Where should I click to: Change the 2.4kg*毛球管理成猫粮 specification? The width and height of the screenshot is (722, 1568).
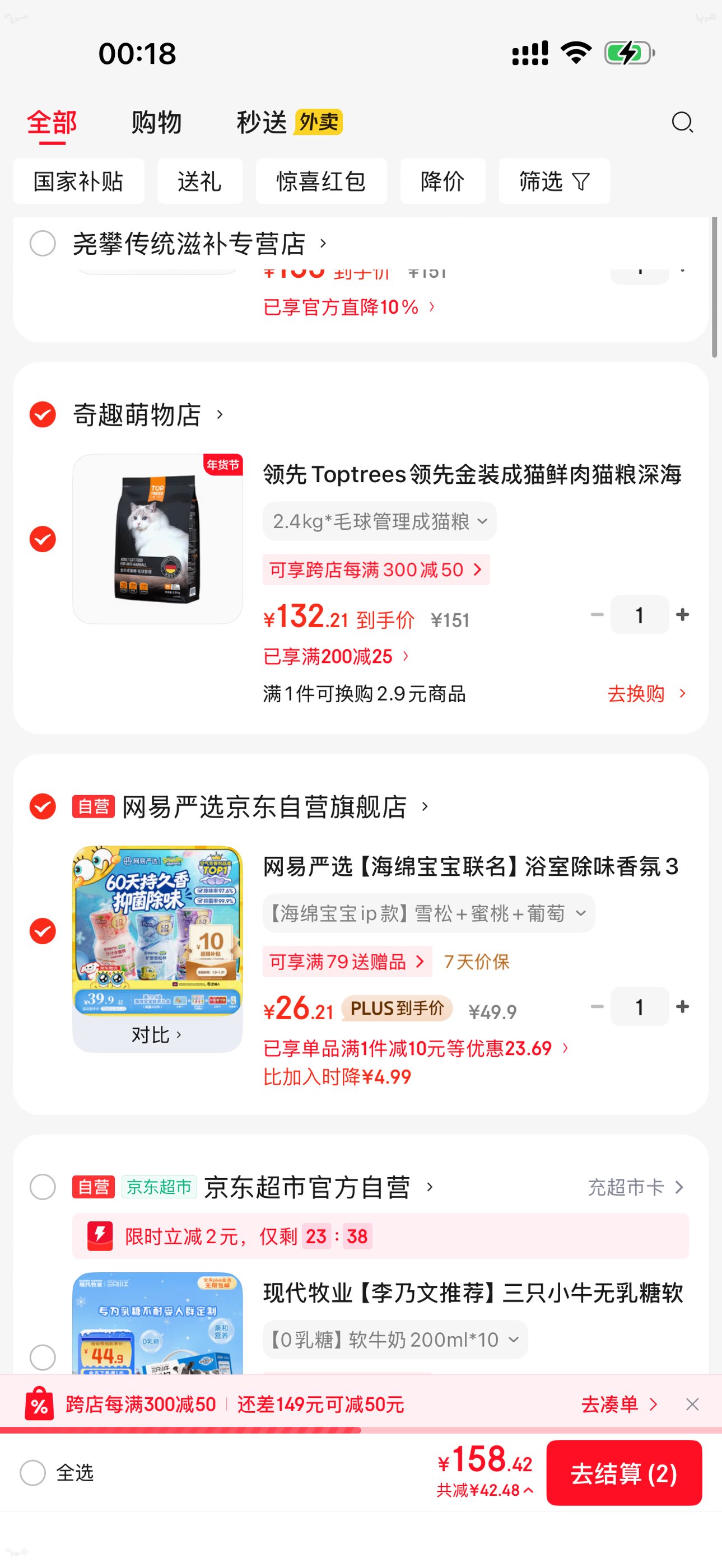point(379,522)
